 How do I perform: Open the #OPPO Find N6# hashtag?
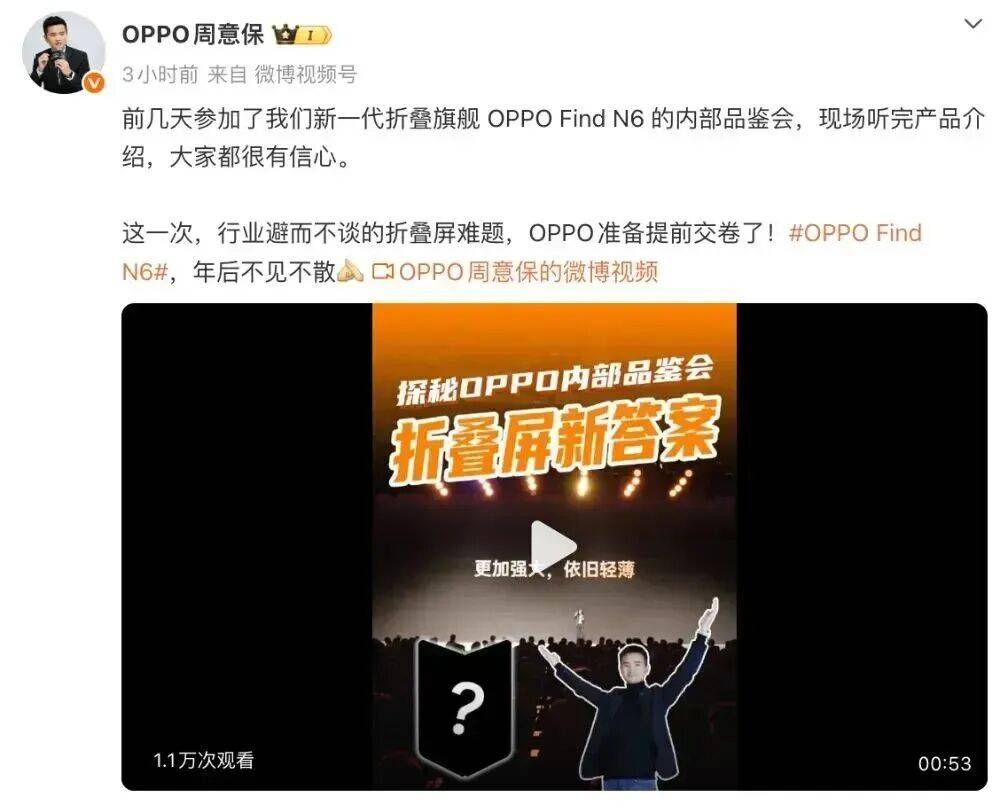(854, 233)
